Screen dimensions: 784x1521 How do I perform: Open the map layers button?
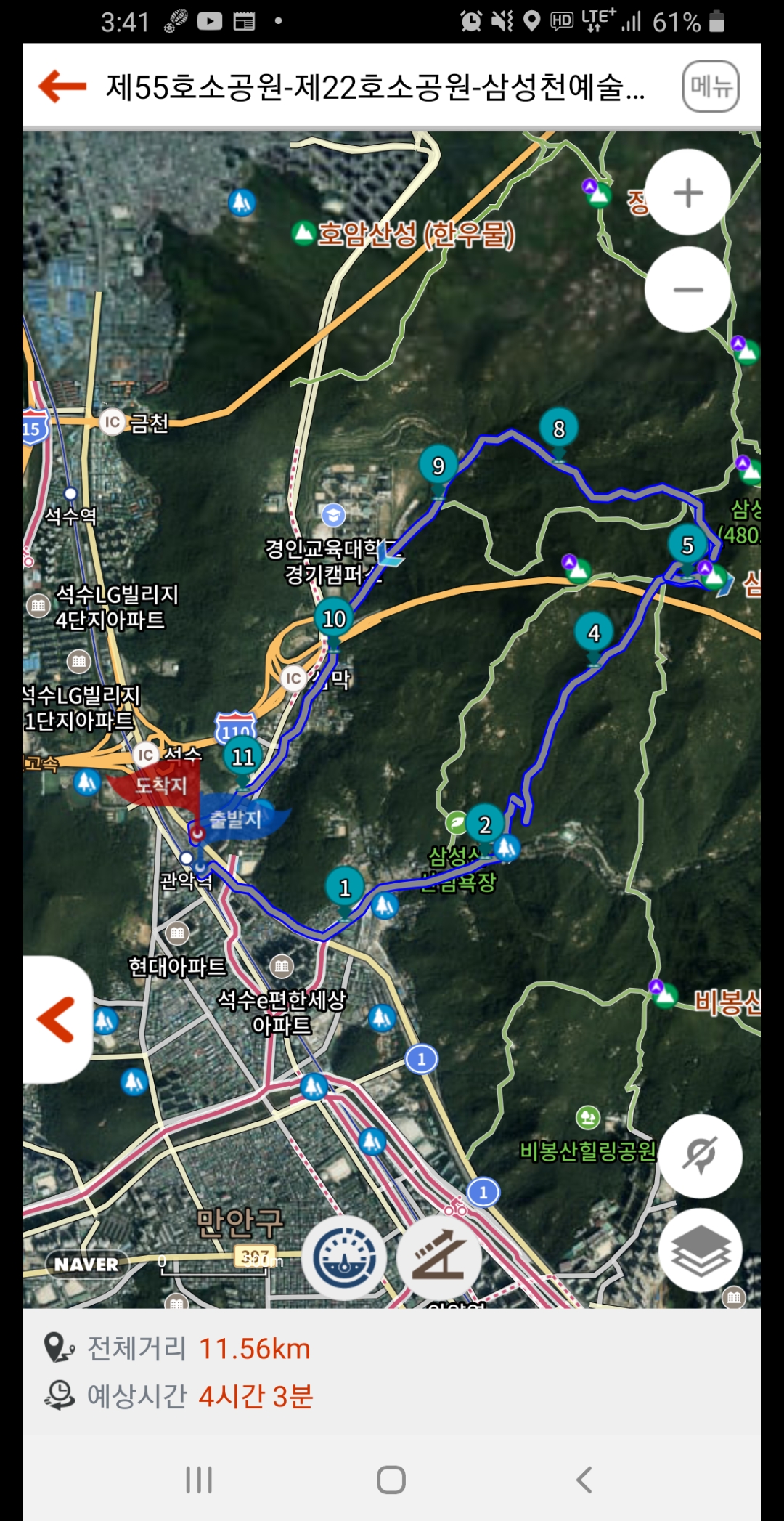pyautogui.click(x=700, y=1250)
